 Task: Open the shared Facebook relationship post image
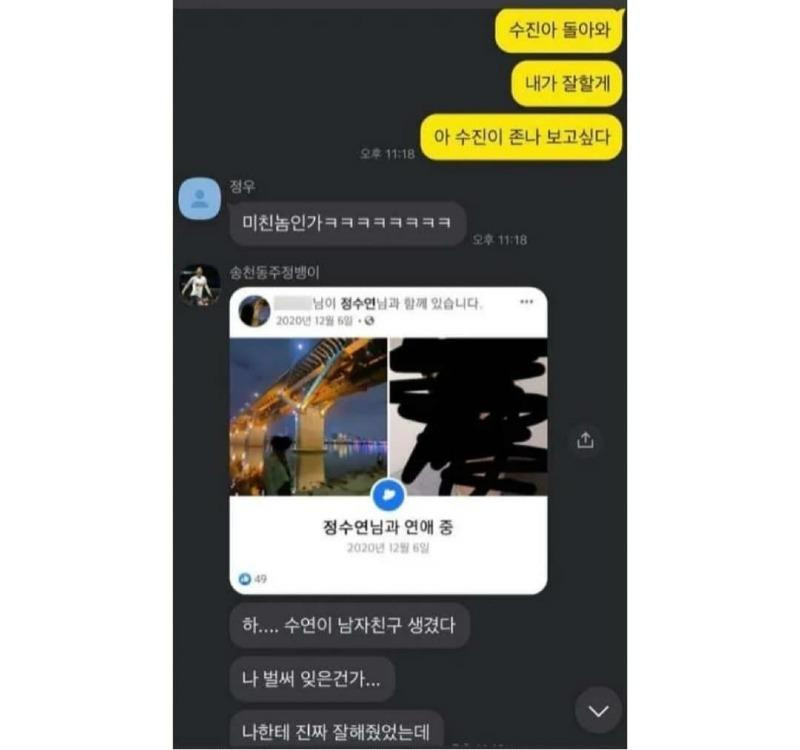point(388,440)
